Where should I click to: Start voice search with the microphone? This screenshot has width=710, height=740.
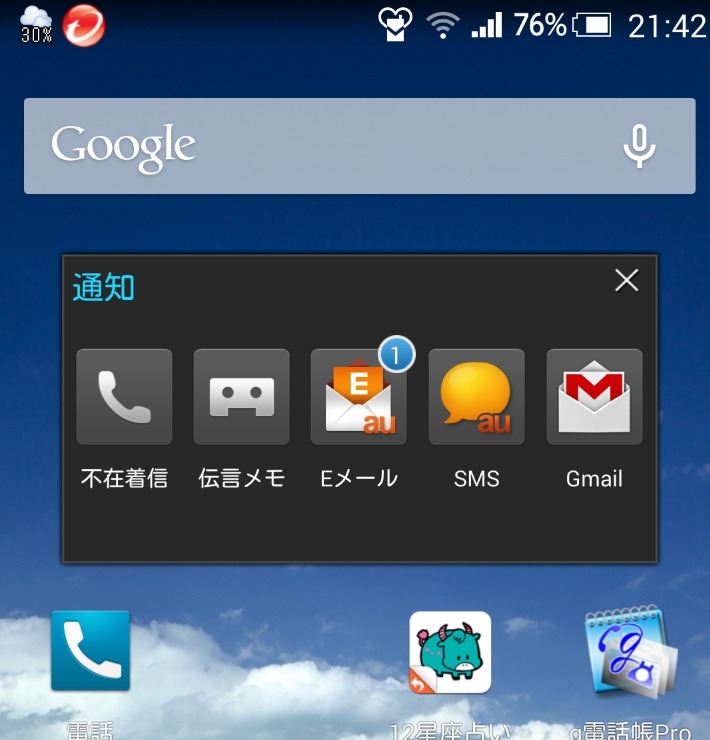point(639,146)
